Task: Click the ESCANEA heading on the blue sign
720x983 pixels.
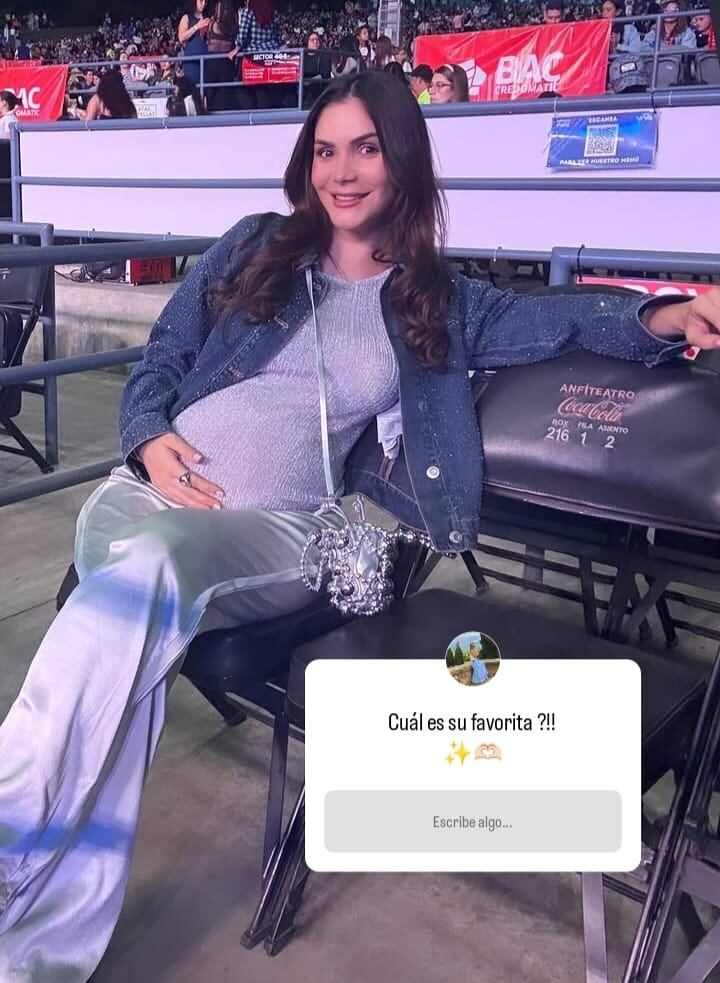Action: click(x=602, y=121)
